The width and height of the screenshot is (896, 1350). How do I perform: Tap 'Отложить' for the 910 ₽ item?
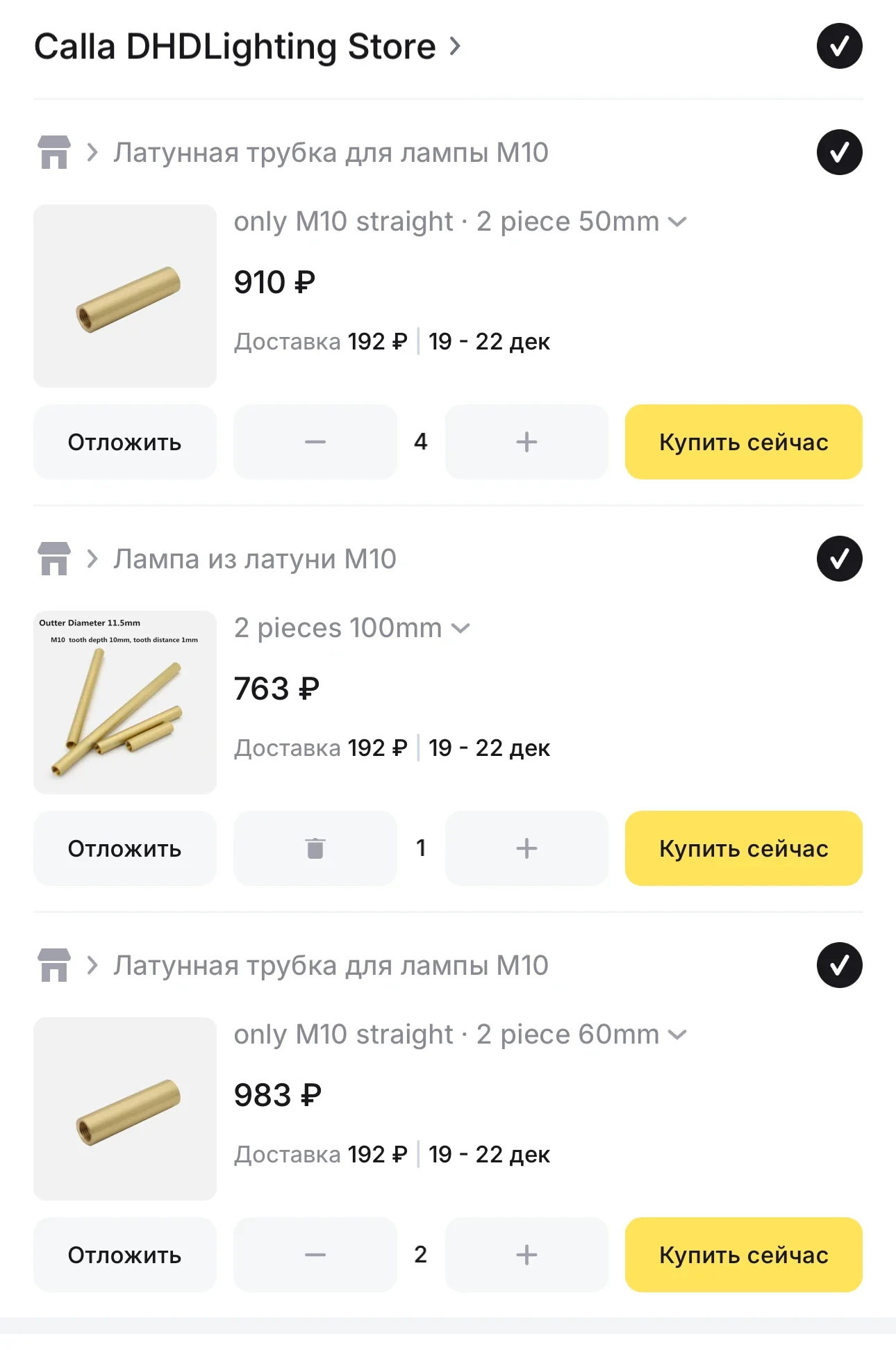tap(125, 442)
